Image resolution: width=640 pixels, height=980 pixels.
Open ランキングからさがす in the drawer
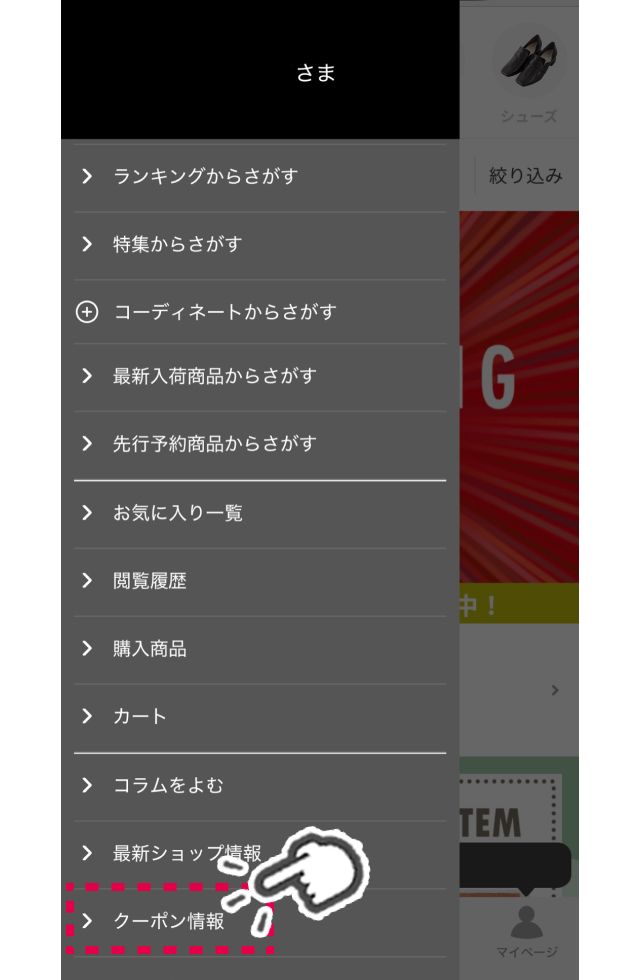[205, 177]
